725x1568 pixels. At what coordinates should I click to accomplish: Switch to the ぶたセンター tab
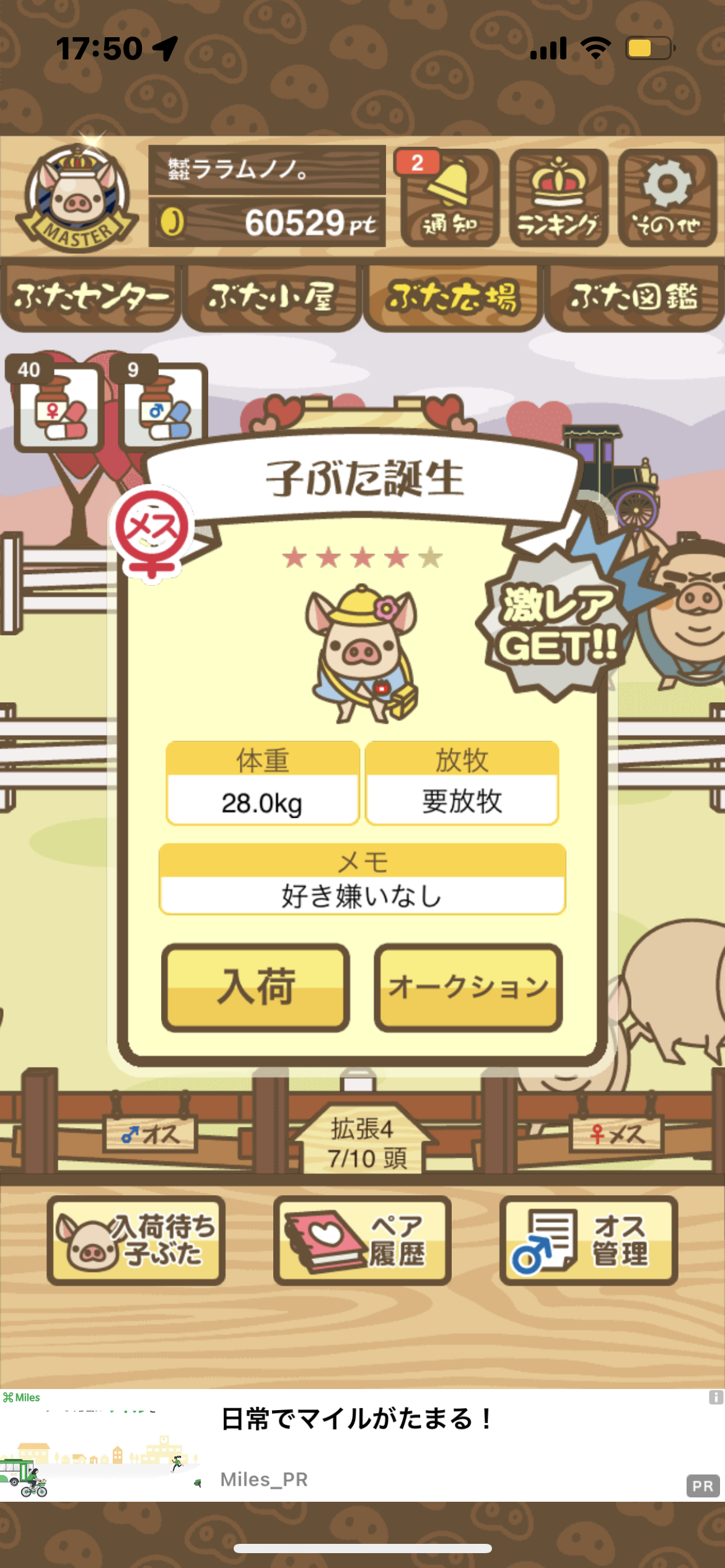(91, 298)
